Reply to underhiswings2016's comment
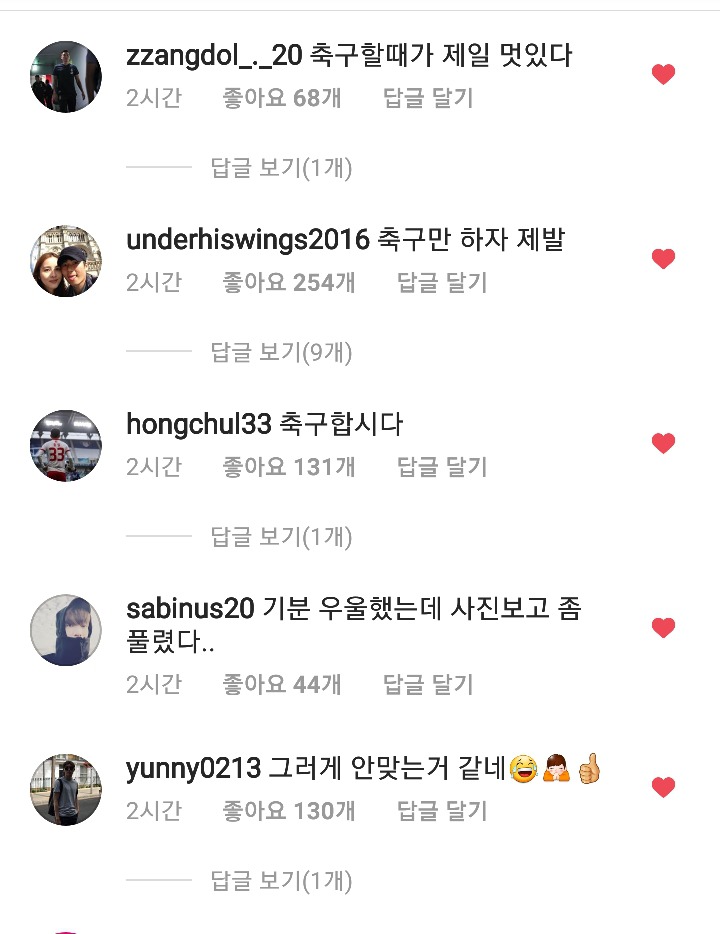720x934 pixels. (442, 283)
